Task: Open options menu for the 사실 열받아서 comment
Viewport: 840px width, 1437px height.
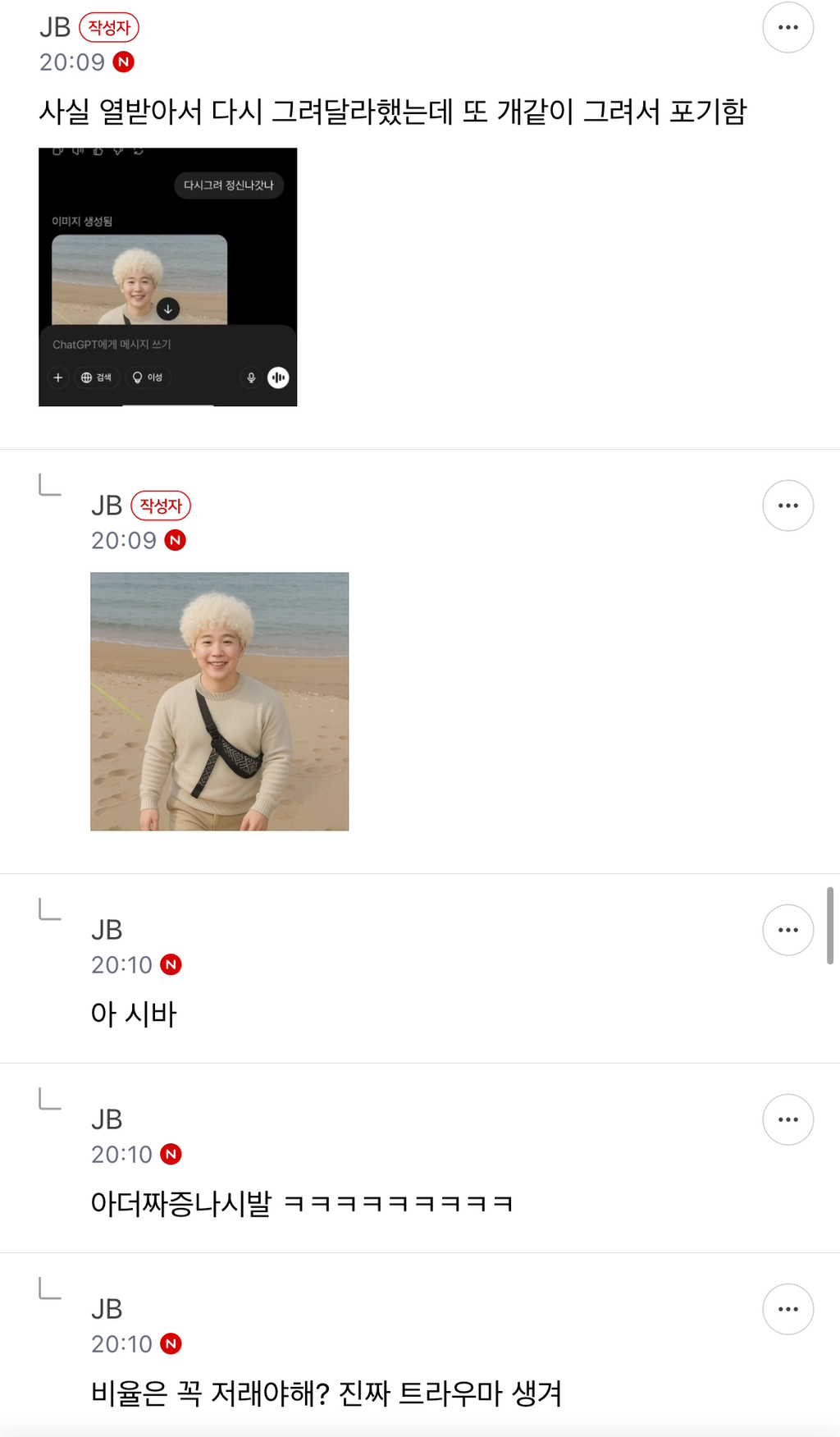Action: pyautogui.click(x=787, y=28)
